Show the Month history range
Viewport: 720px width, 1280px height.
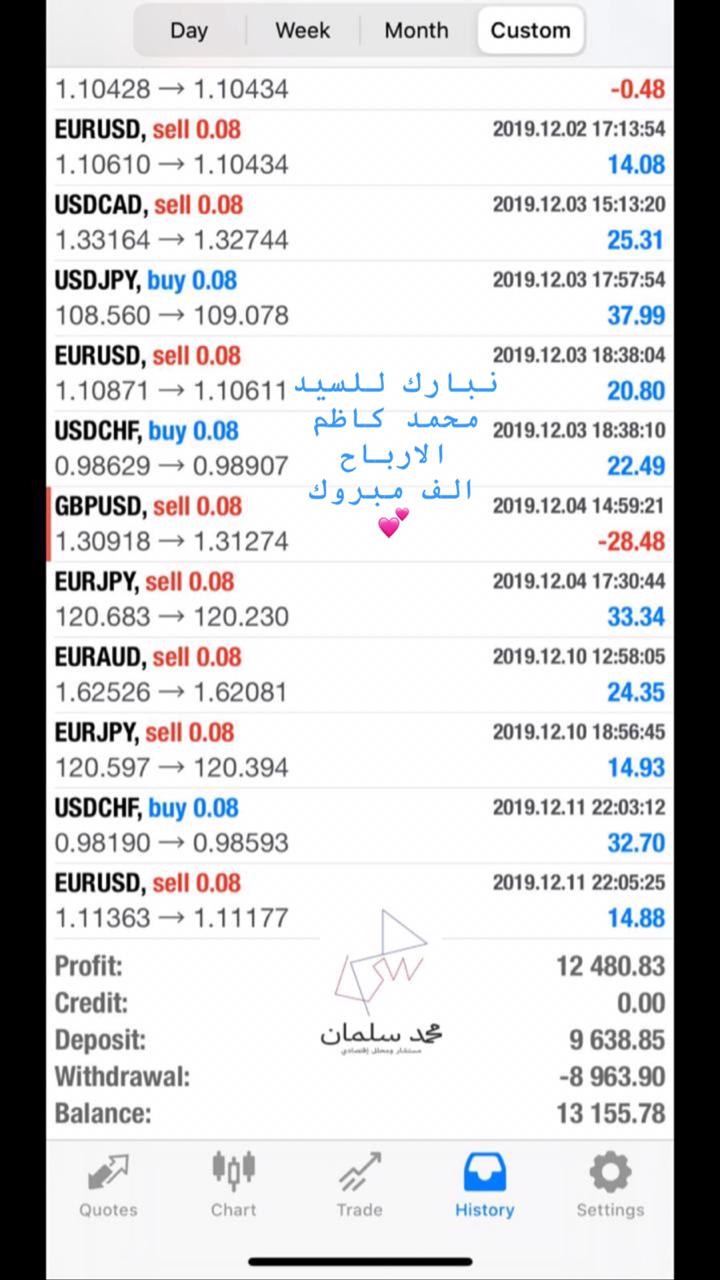pos(416,30)
